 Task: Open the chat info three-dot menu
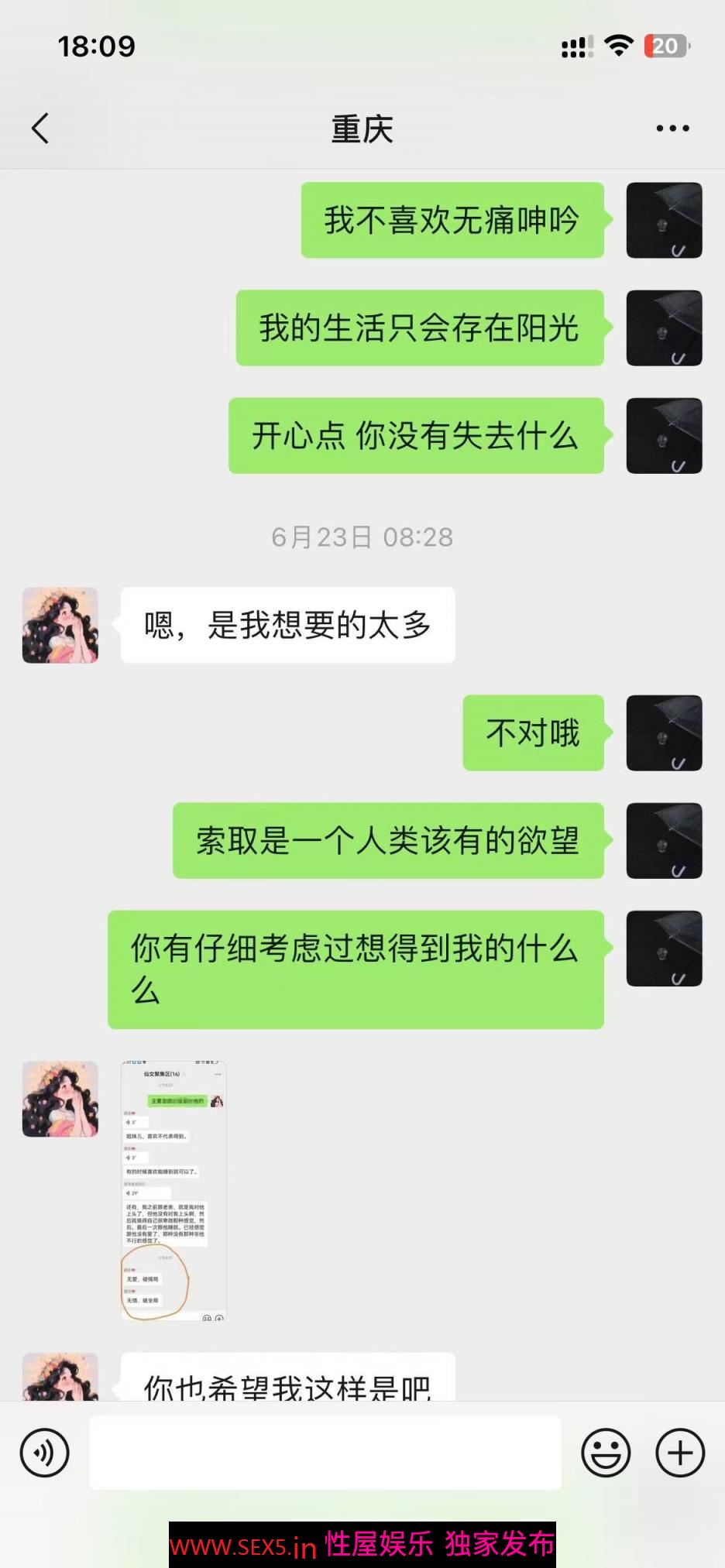pyautogui.click(x=672, y=129)
